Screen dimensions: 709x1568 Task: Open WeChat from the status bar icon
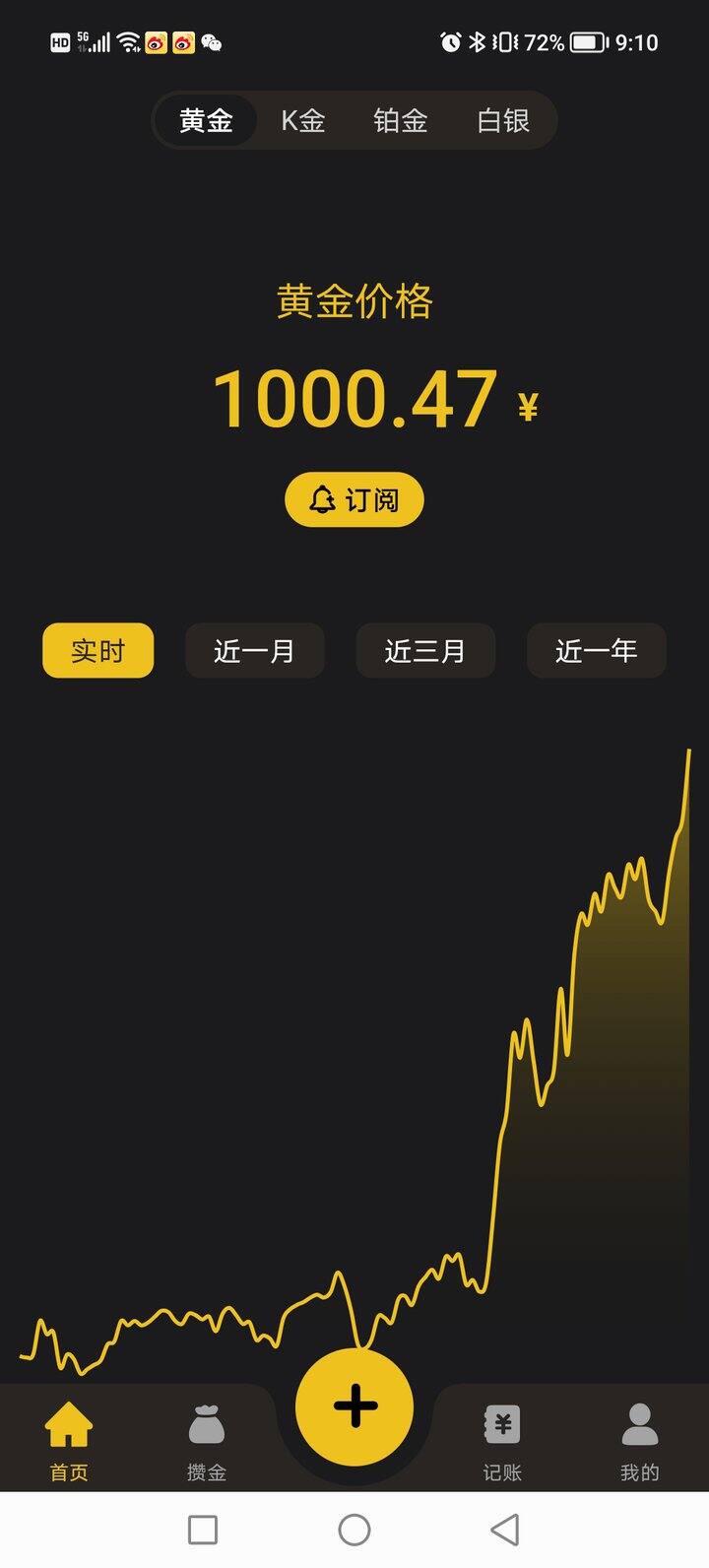(x=212, y=43)
